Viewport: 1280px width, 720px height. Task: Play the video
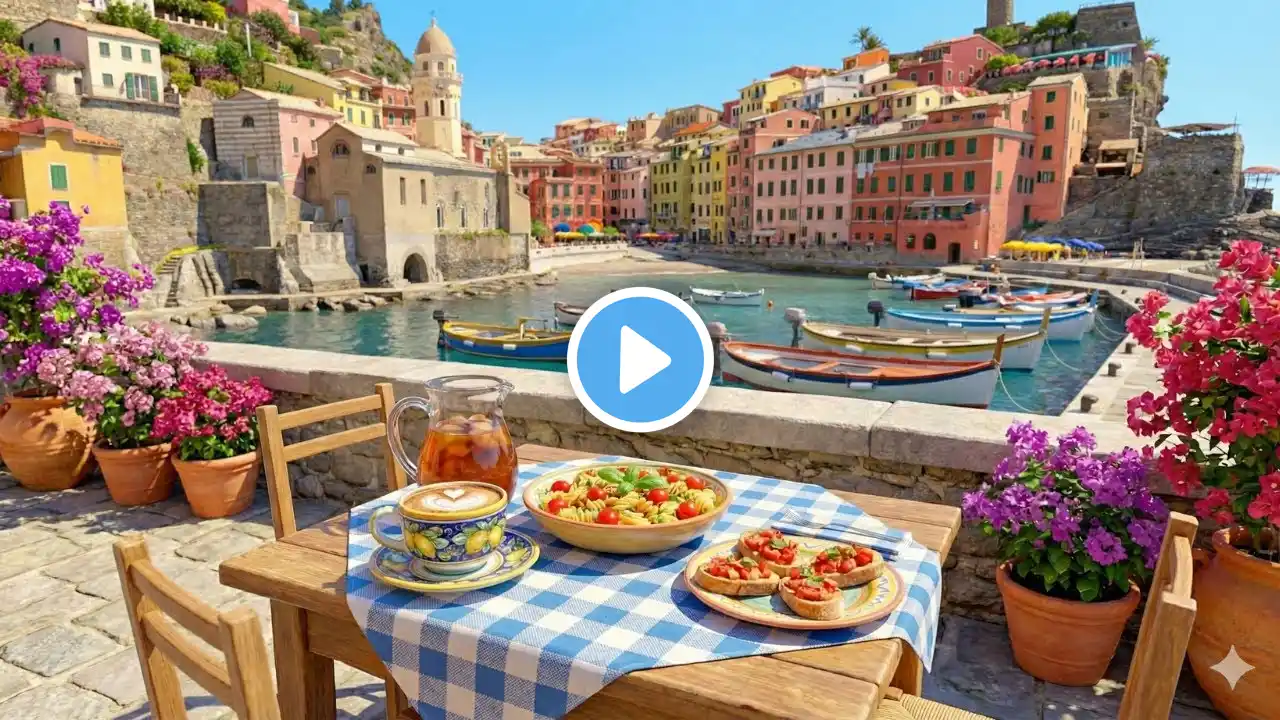640,360
